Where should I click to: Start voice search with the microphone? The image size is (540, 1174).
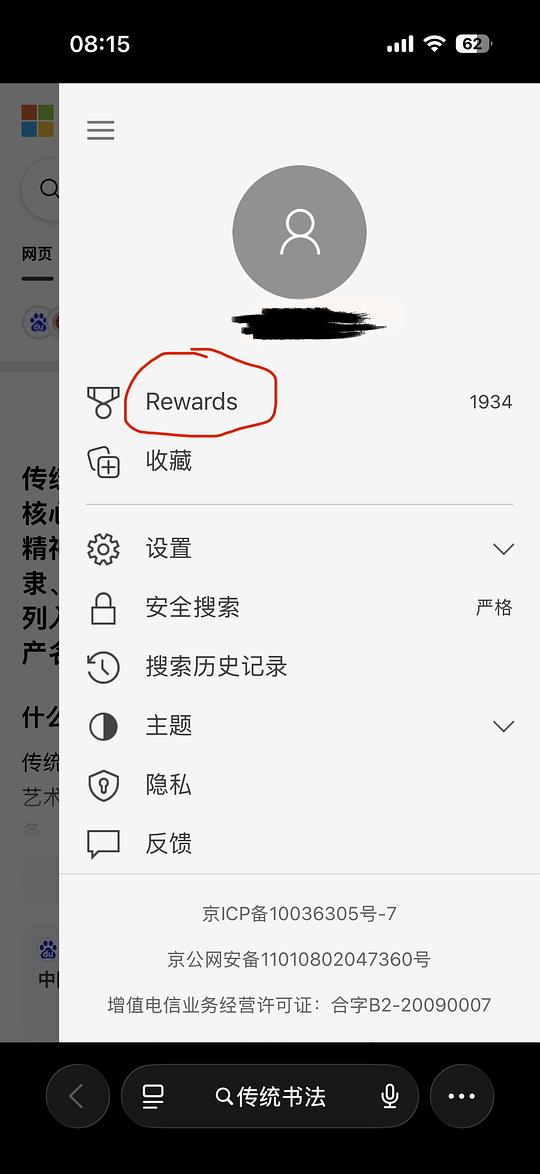pyautogui.click(x=389, y=1096)
